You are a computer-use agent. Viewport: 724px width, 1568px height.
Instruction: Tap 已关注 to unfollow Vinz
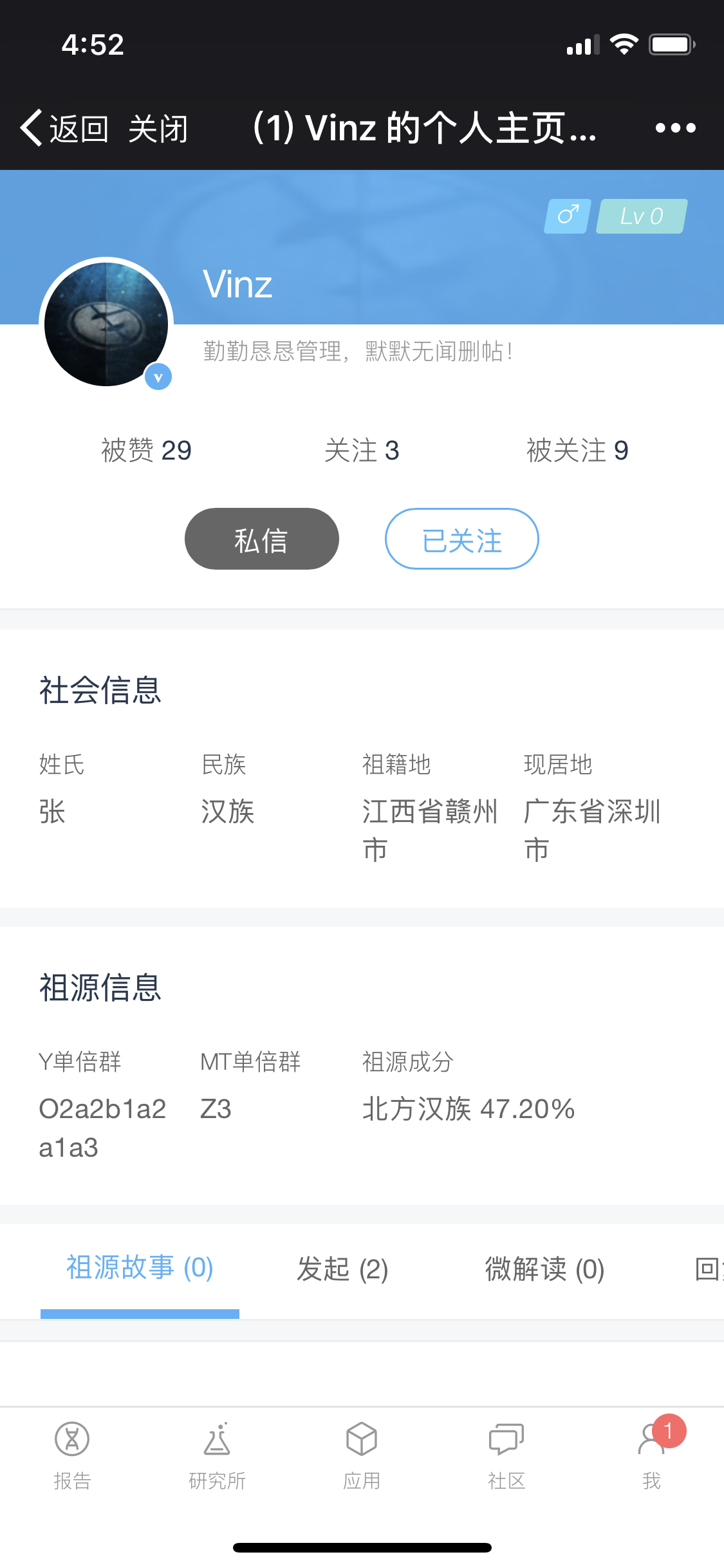461,539
